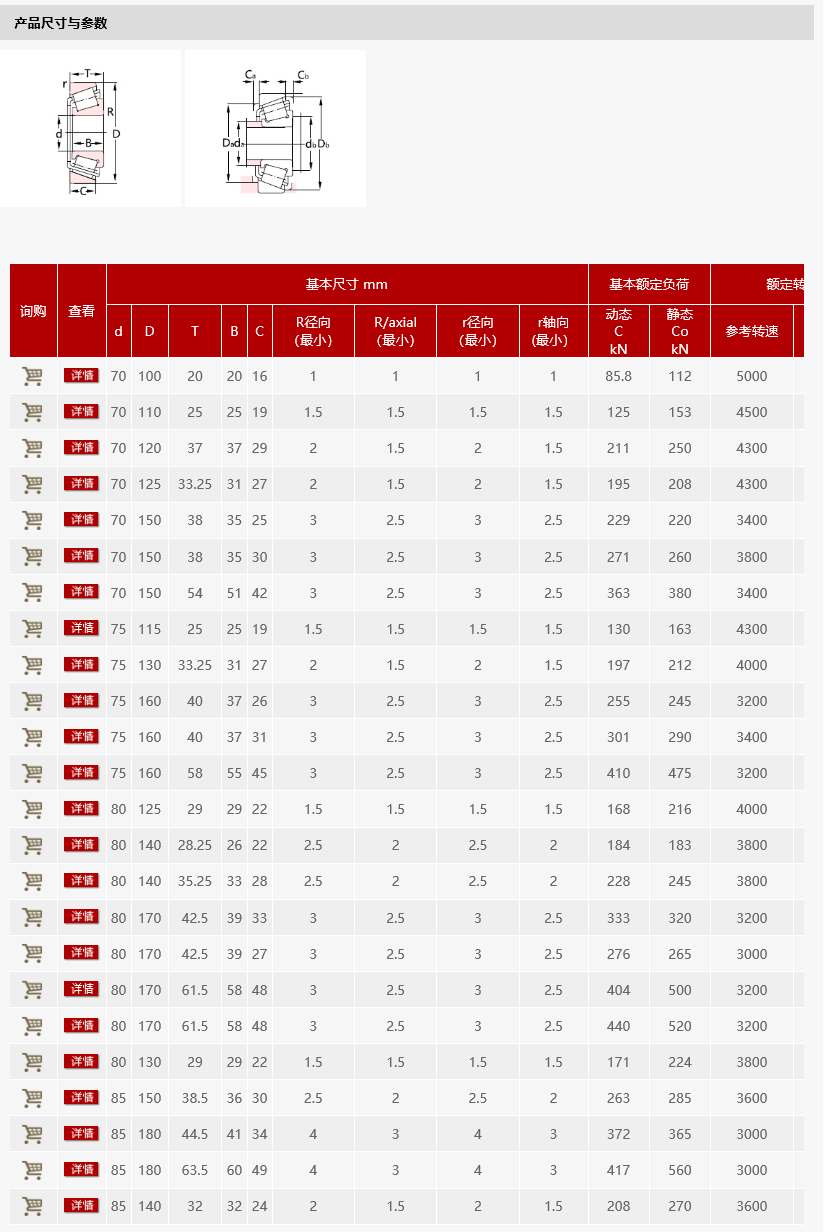The height and width of the screenshot is (1232, 840).
Task: Tap the inquiry cart for the 70×150×54 row
Action: click(33, 593)
